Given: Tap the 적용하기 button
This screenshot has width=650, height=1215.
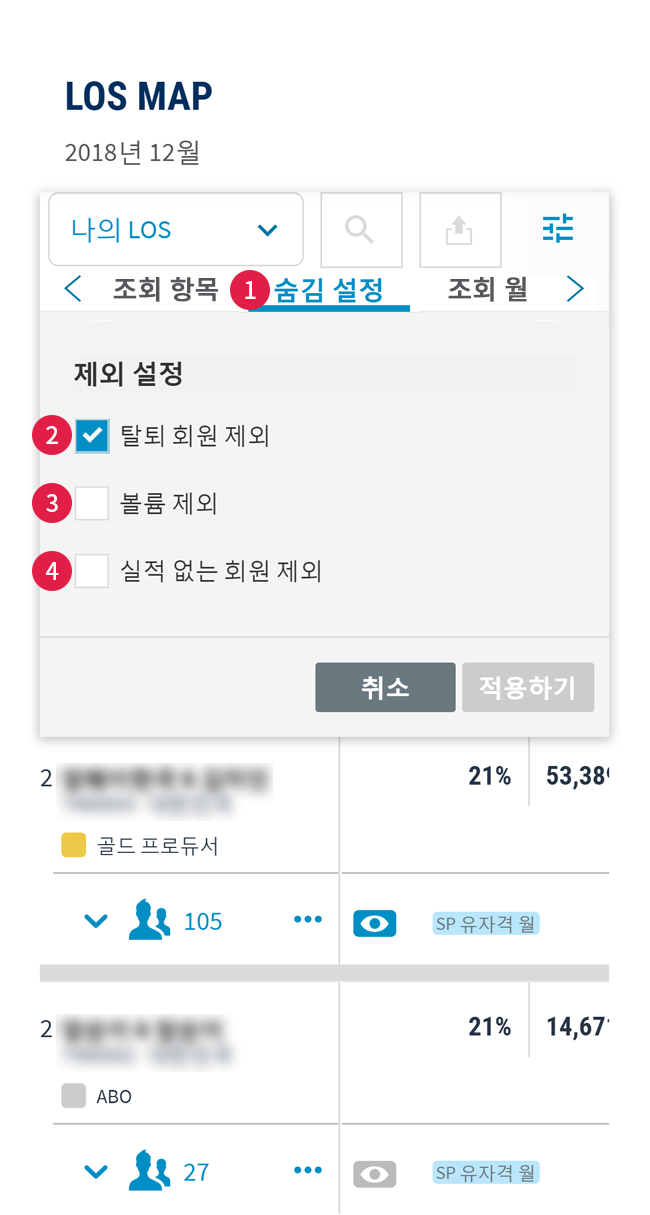Looking at the screenshot, I should point(528,688).
